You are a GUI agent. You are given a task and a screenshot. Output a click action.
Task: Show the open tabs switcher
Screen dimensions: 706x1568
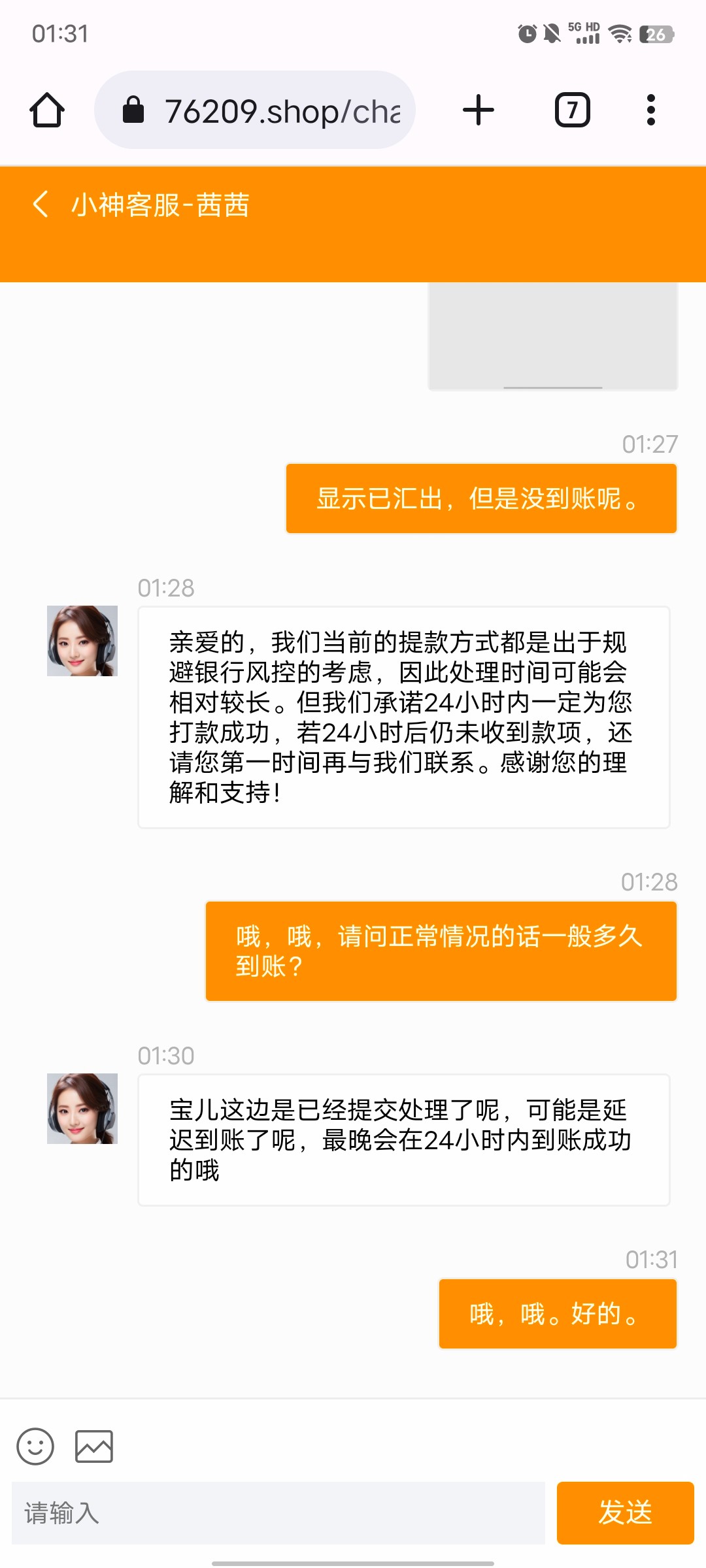(x=573, y=110)
